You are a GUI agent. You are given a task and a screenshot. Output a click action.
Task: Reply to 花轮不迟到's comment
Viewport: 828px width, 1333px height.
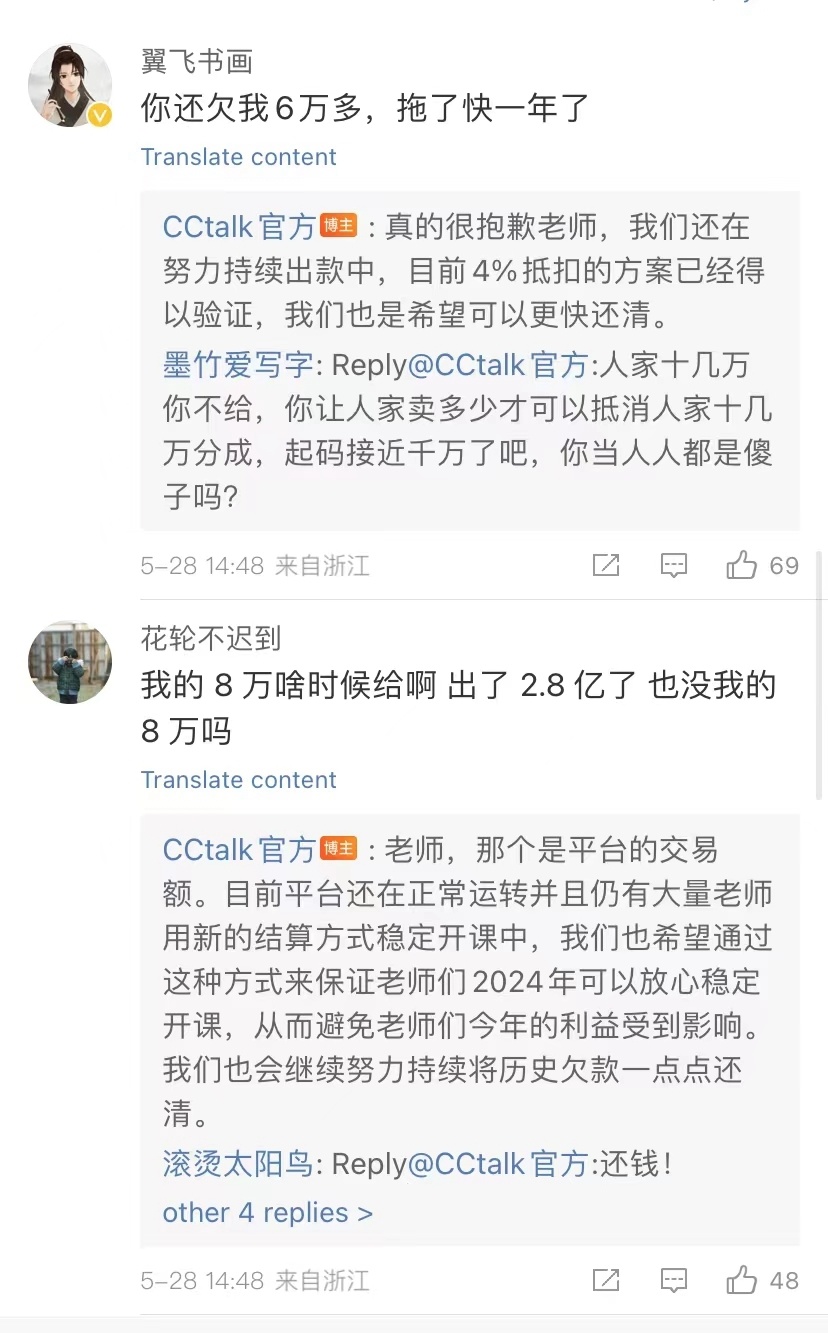[x=674, y=1280]
